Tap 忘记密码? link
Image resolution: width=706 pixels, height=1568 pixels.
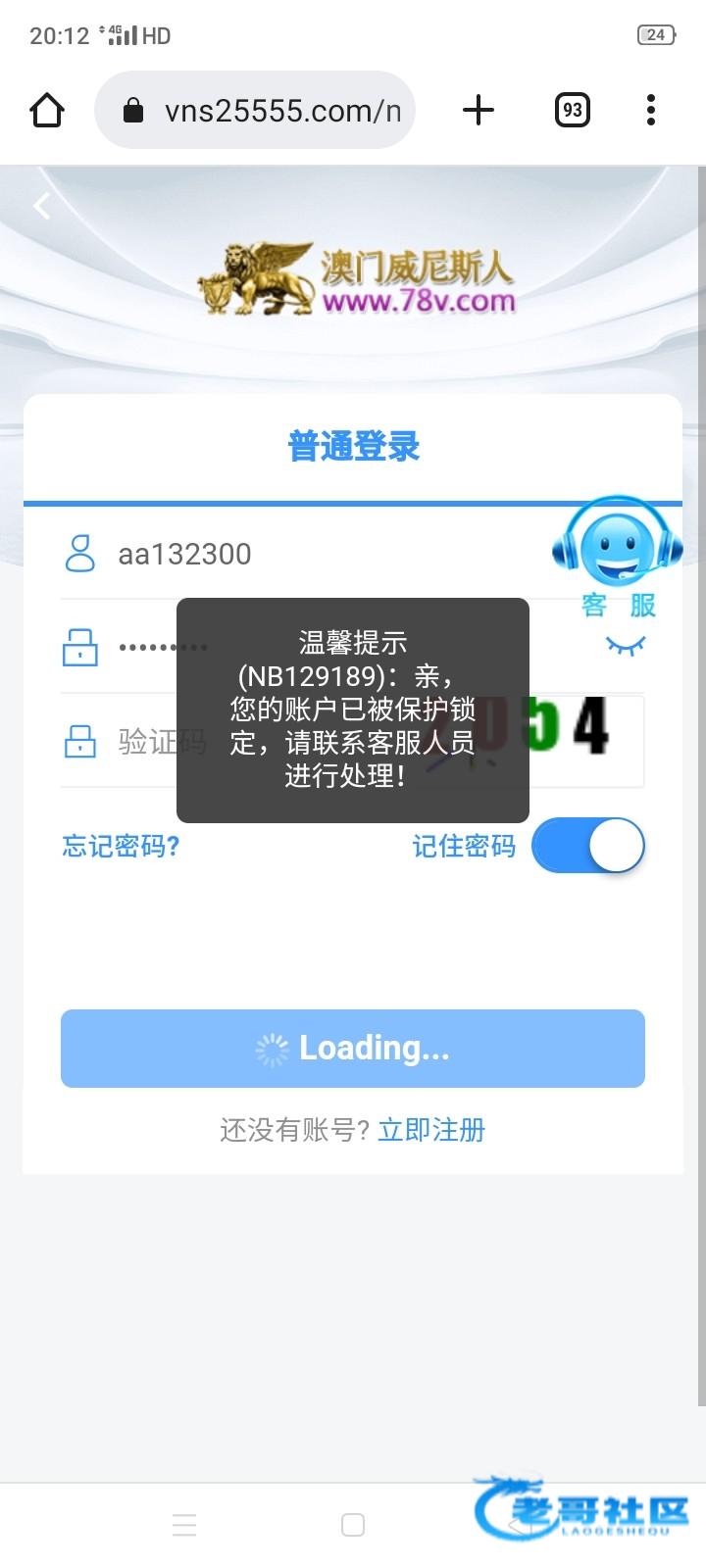[x=121, y=846]
